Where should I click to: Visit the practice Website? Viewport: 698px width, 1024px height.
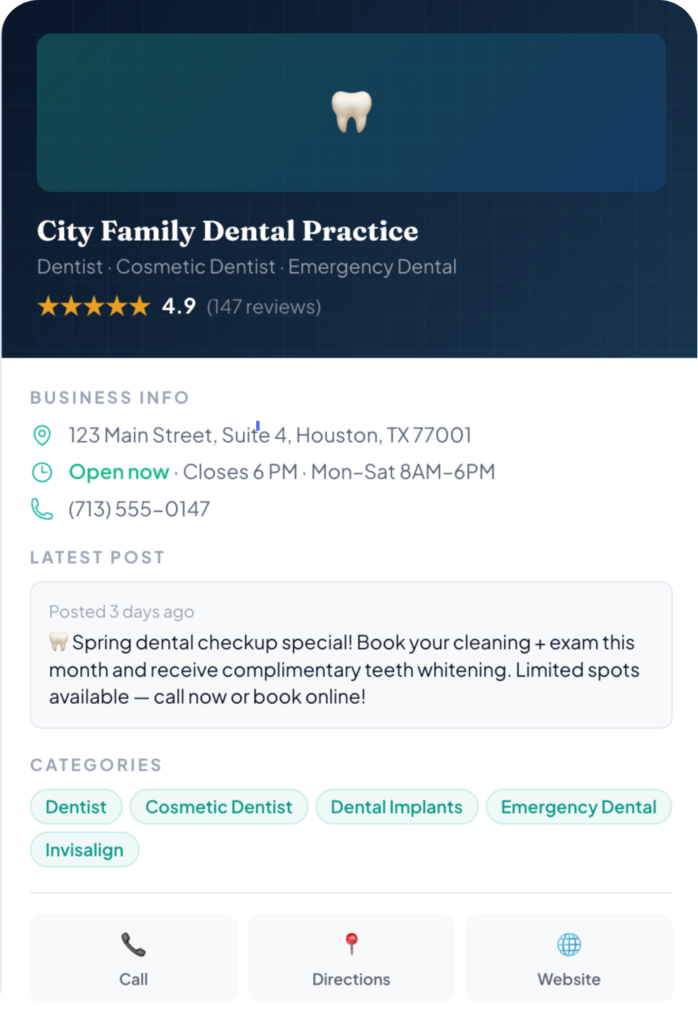click(569, 958)
